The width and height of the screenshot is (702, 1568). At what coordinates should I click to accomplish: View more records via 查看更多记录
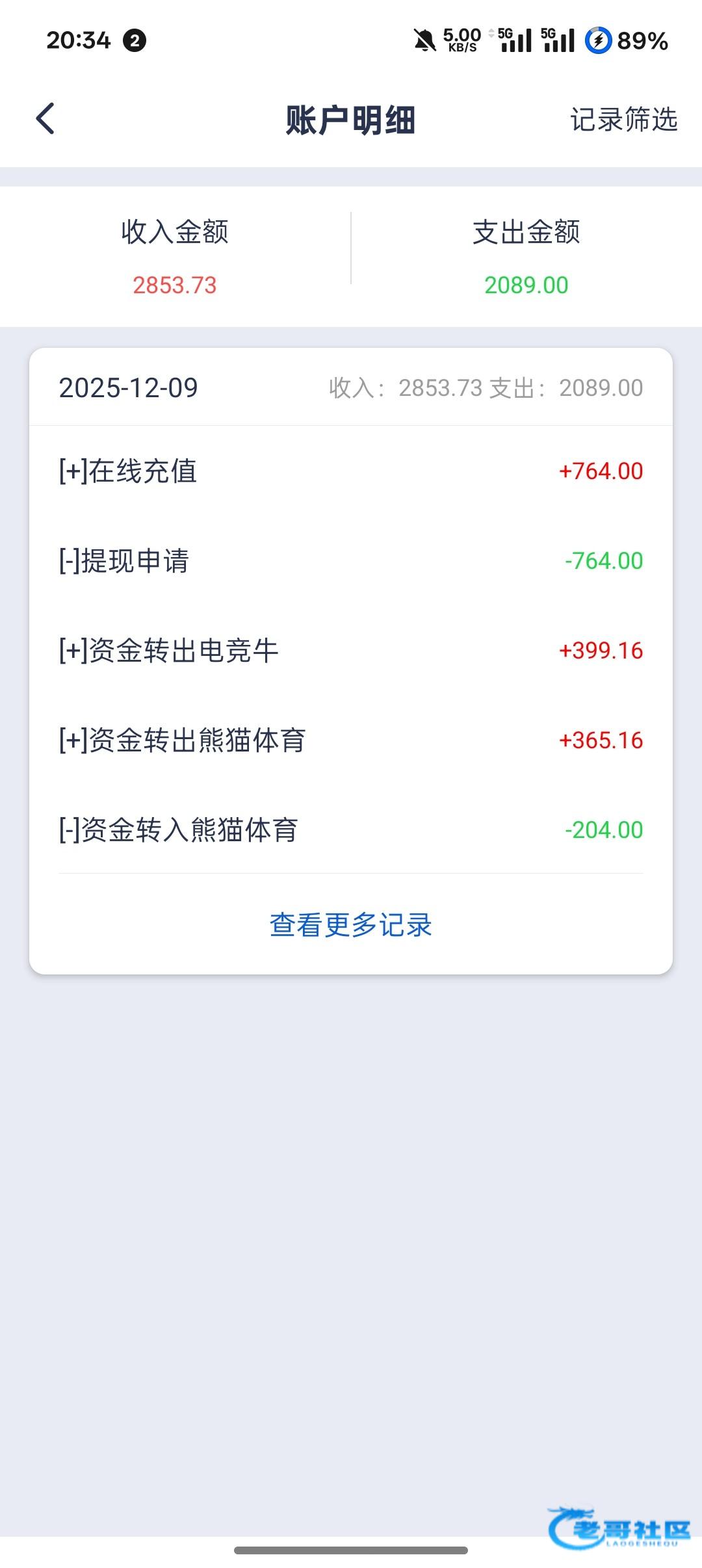tap(351, 924)
